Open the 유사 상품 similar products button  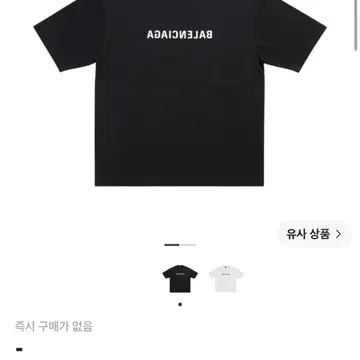pos(314,234)
